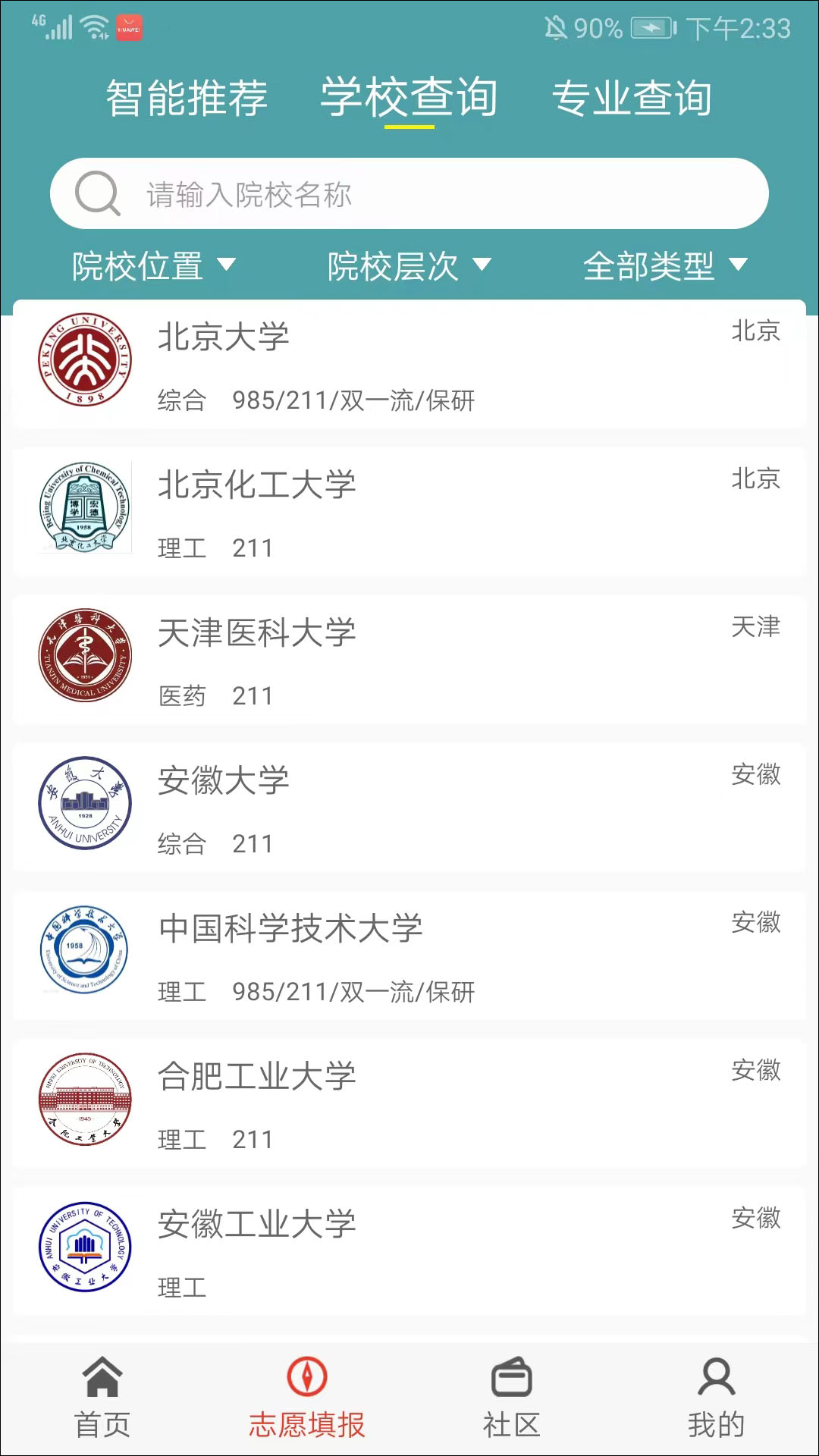Expand the 院校层次 dropdown filter
The image size is (819, 1456).
[x=409, y=265]
